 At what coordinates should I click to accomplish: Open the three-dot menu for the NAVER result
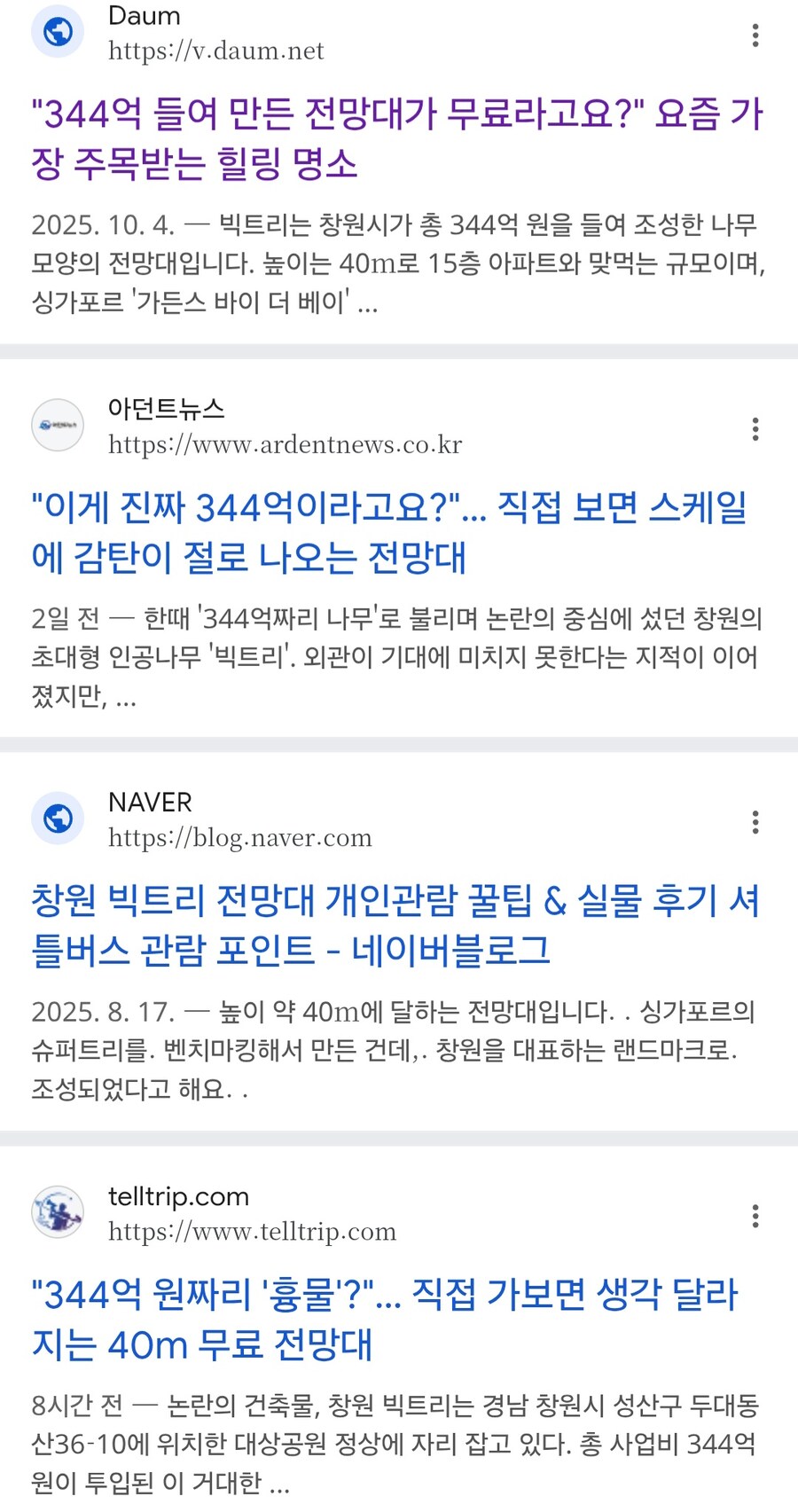coord(755,822)
